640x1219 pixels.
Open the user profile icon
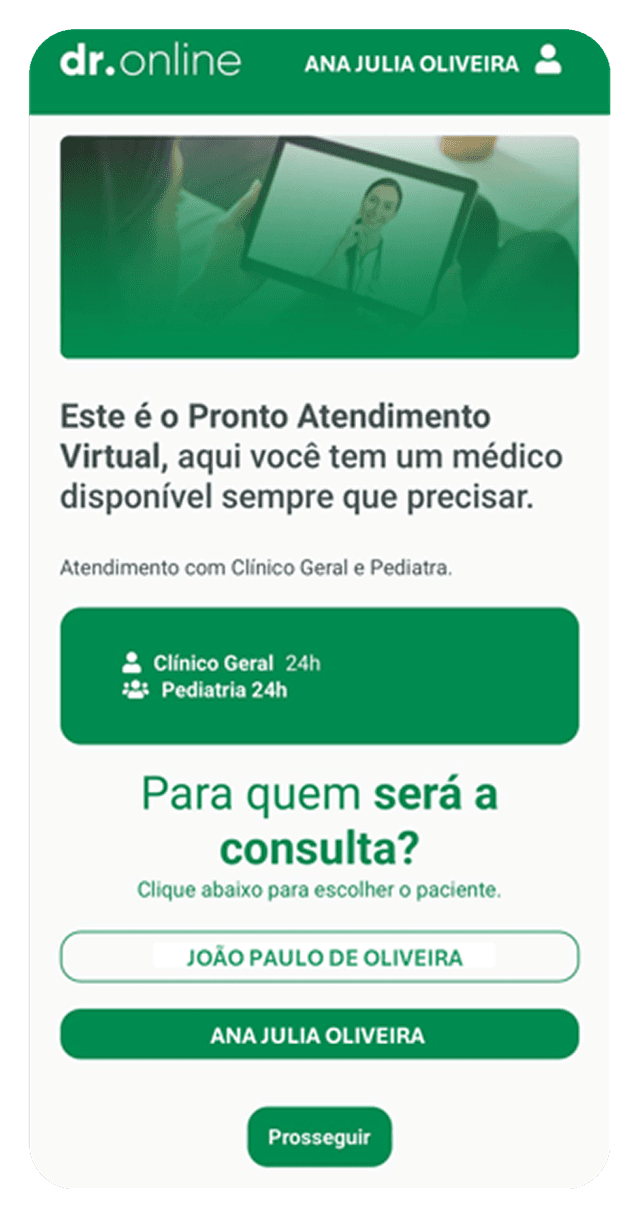[x=548, y=61]
